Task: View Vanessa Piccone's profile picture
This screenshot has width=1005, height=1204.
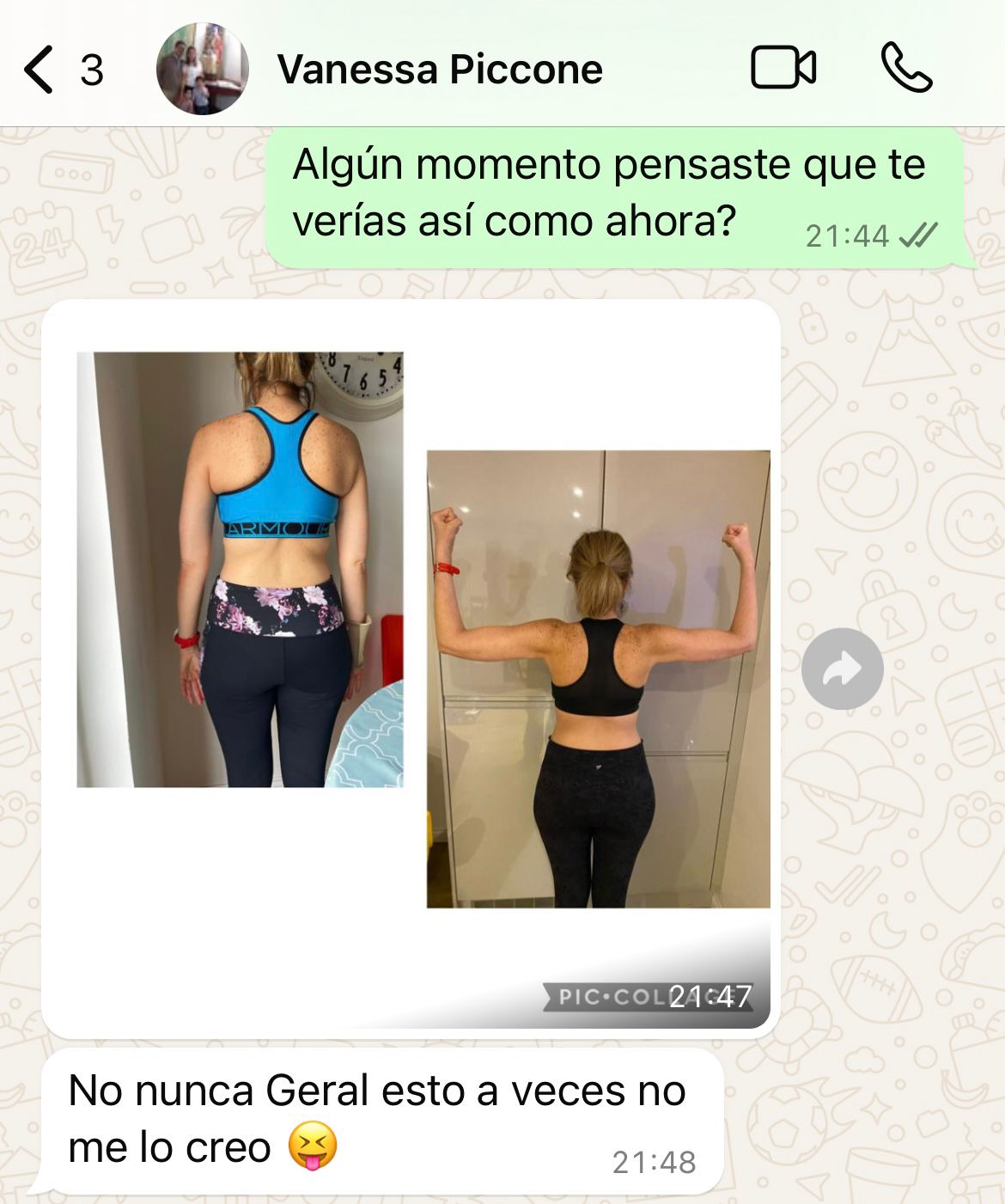Action: 202,69
